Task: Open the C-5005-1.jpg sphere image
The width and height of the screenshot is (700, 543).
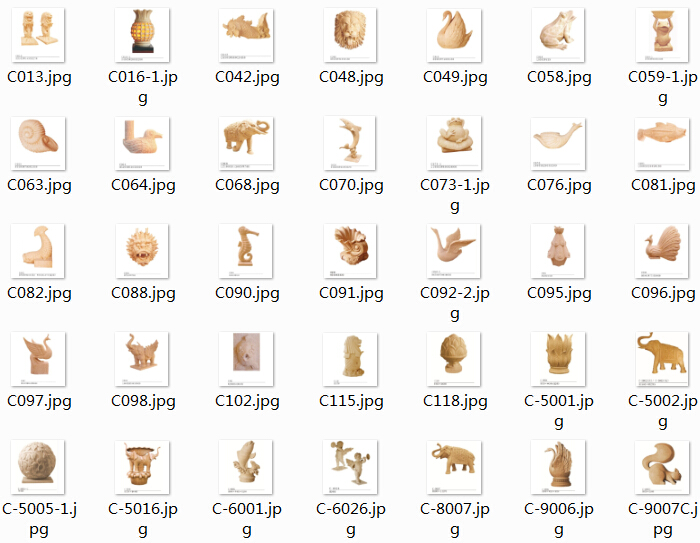Action: click(x=38, y=468)
